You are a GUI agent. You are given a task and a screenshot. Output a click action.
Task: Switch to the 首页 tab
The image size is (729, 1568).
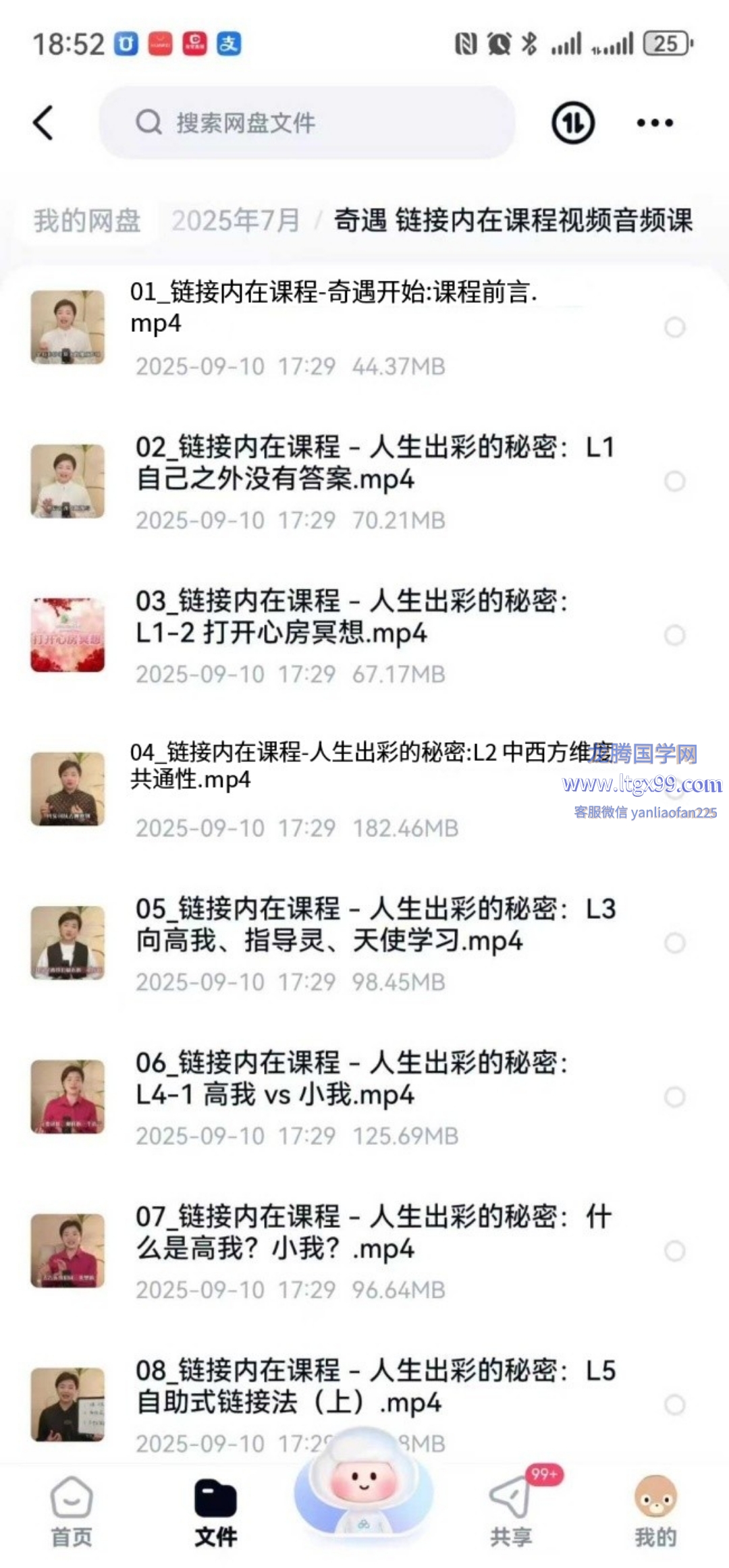click(x=72, y=1513)
